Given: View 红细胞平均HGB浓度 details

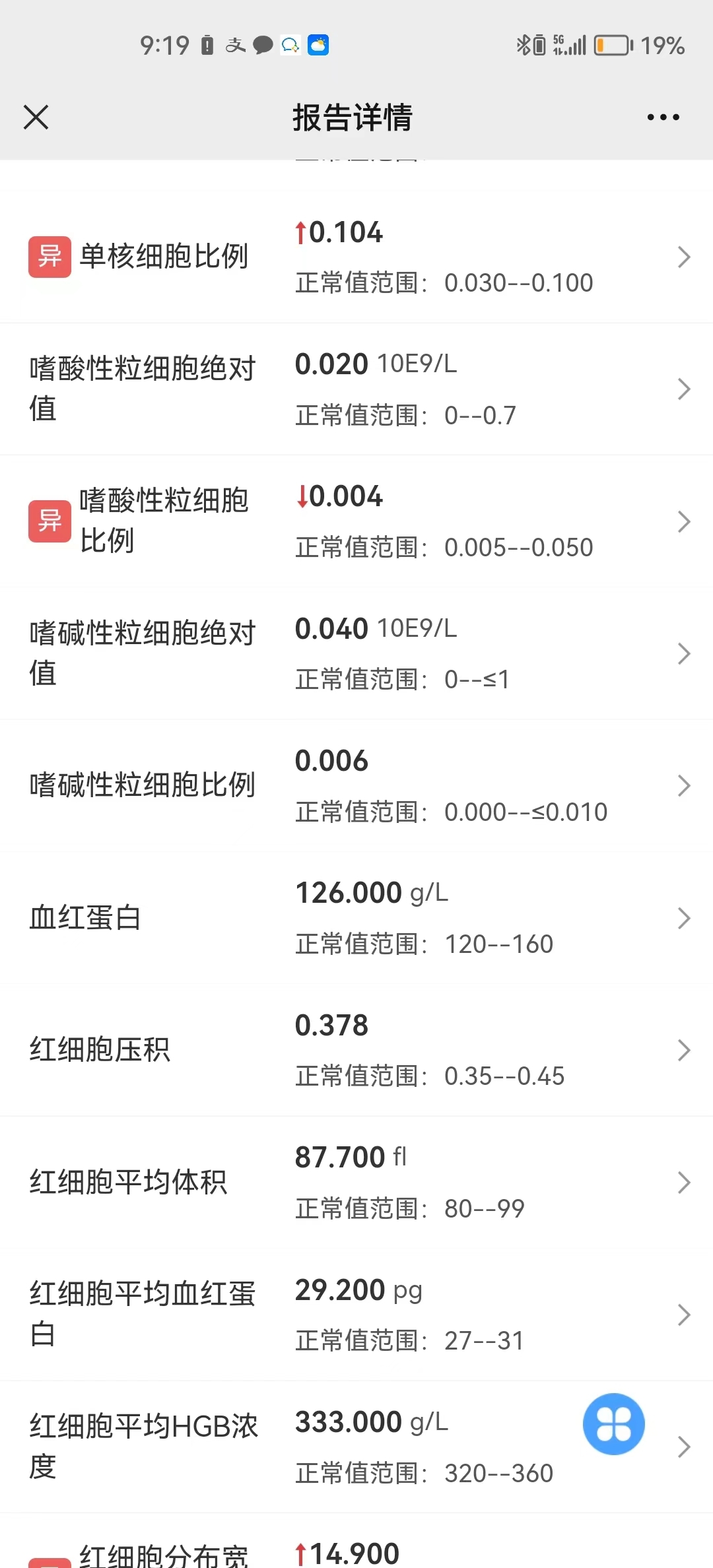Looking at the screenshot, I should 356,1447.
